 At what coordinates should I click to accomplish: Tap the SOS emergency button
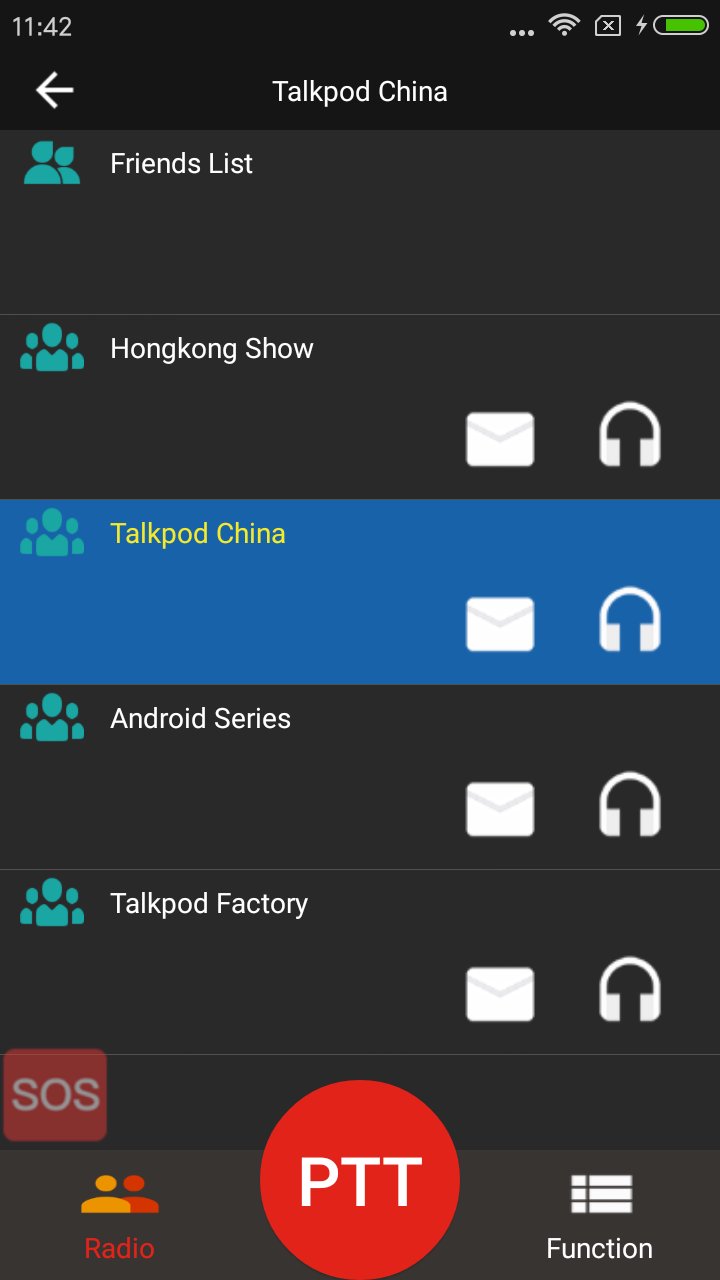[55, 1095]
